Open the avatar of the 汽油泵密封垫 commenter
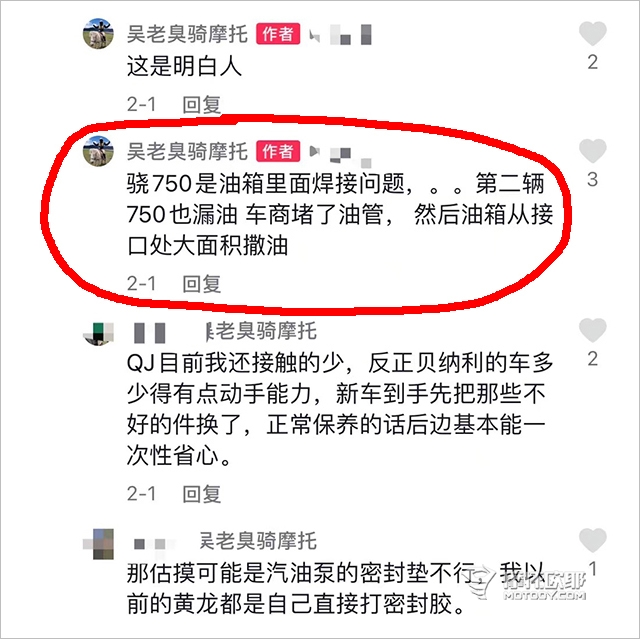Image resolution: width=640 pixels, height=639 pixels. click(101, 543)
